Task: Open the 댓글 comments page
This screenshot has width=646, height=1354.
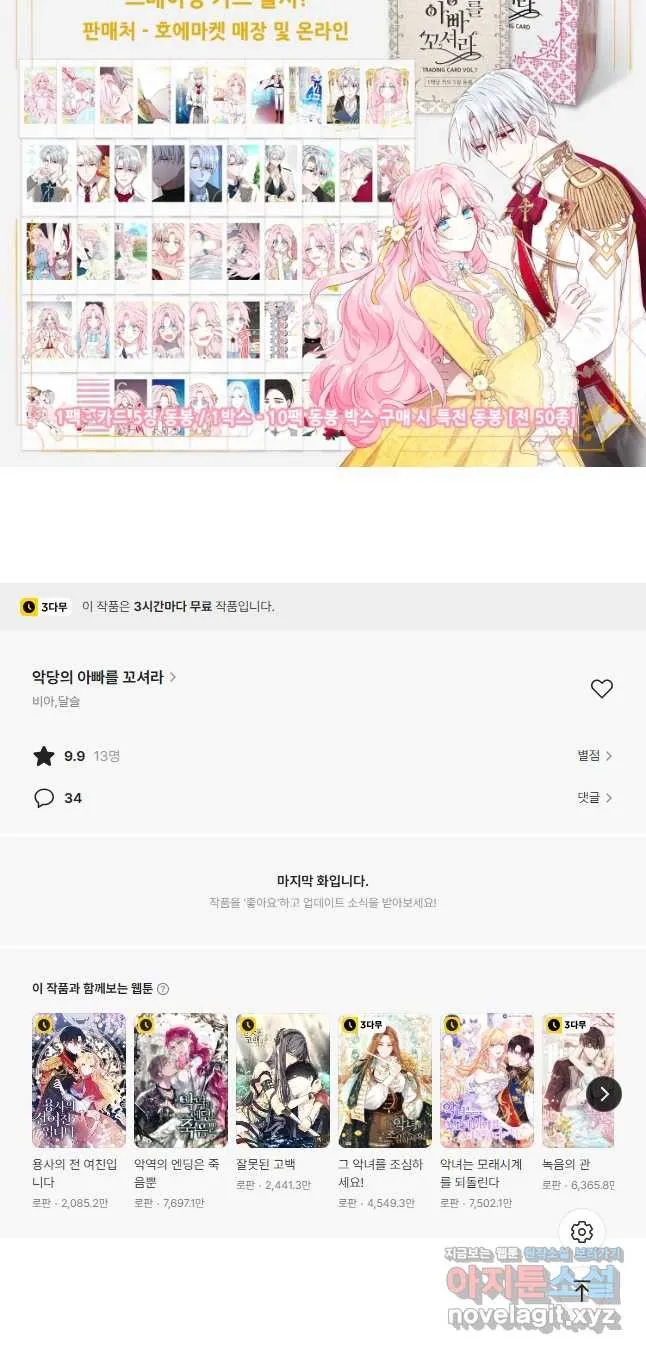Action: click(594, 798)
